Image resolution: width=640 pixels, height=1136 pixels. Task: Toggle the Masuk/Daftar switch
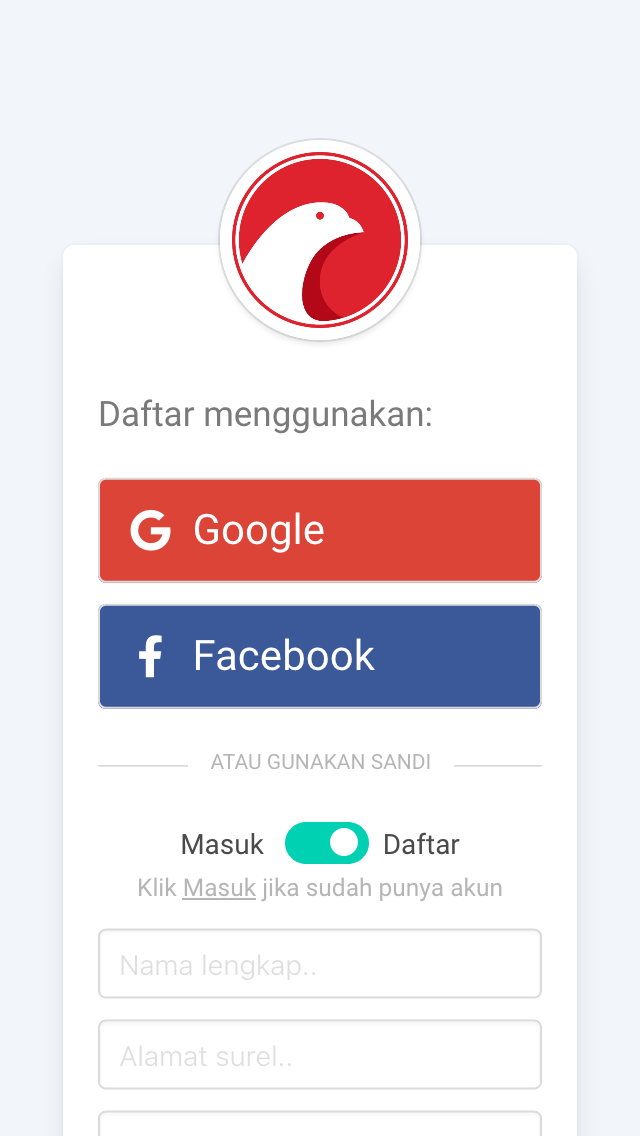326,843
